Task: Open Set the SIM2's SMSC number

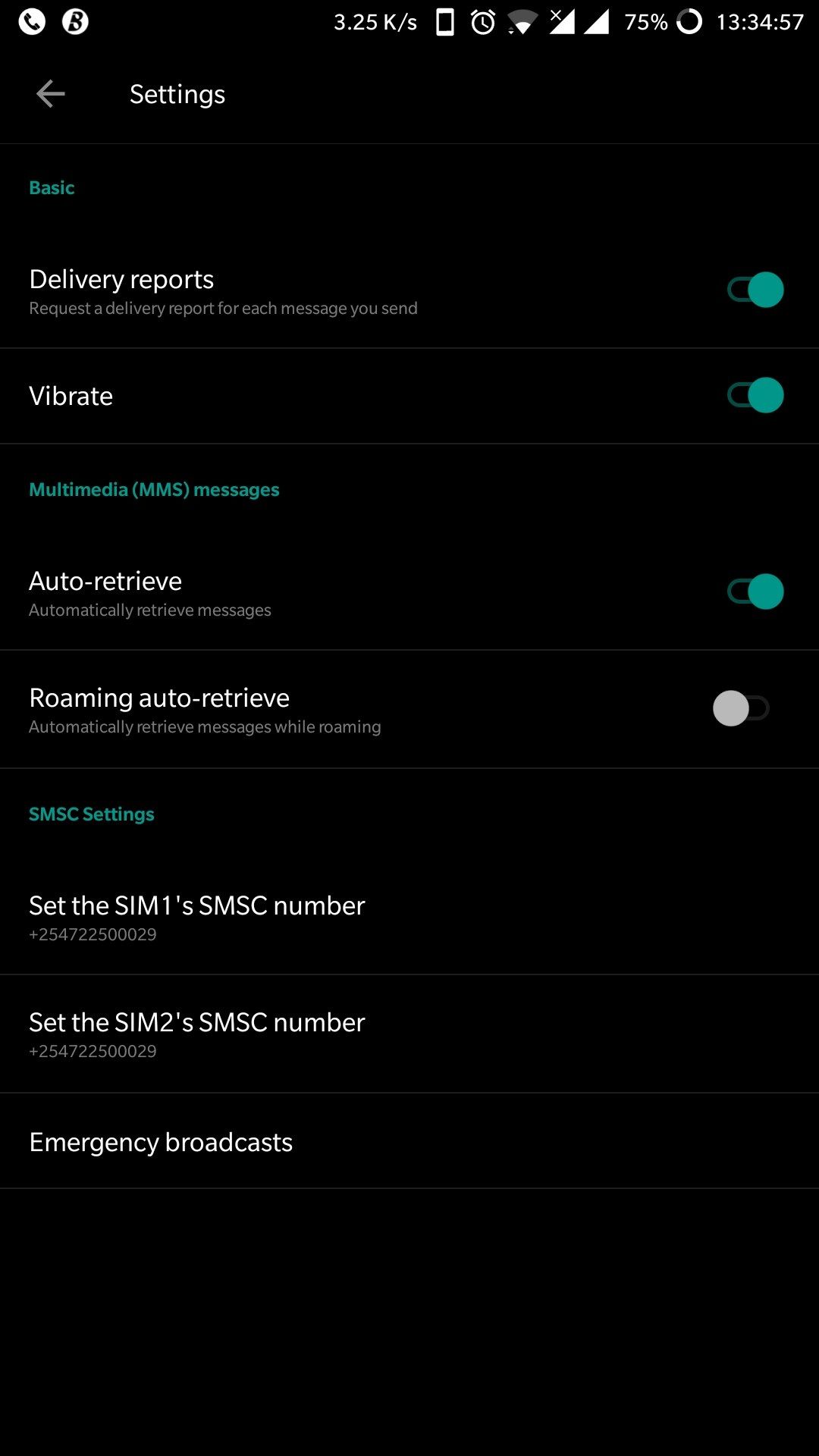Action: point(197,1034)
